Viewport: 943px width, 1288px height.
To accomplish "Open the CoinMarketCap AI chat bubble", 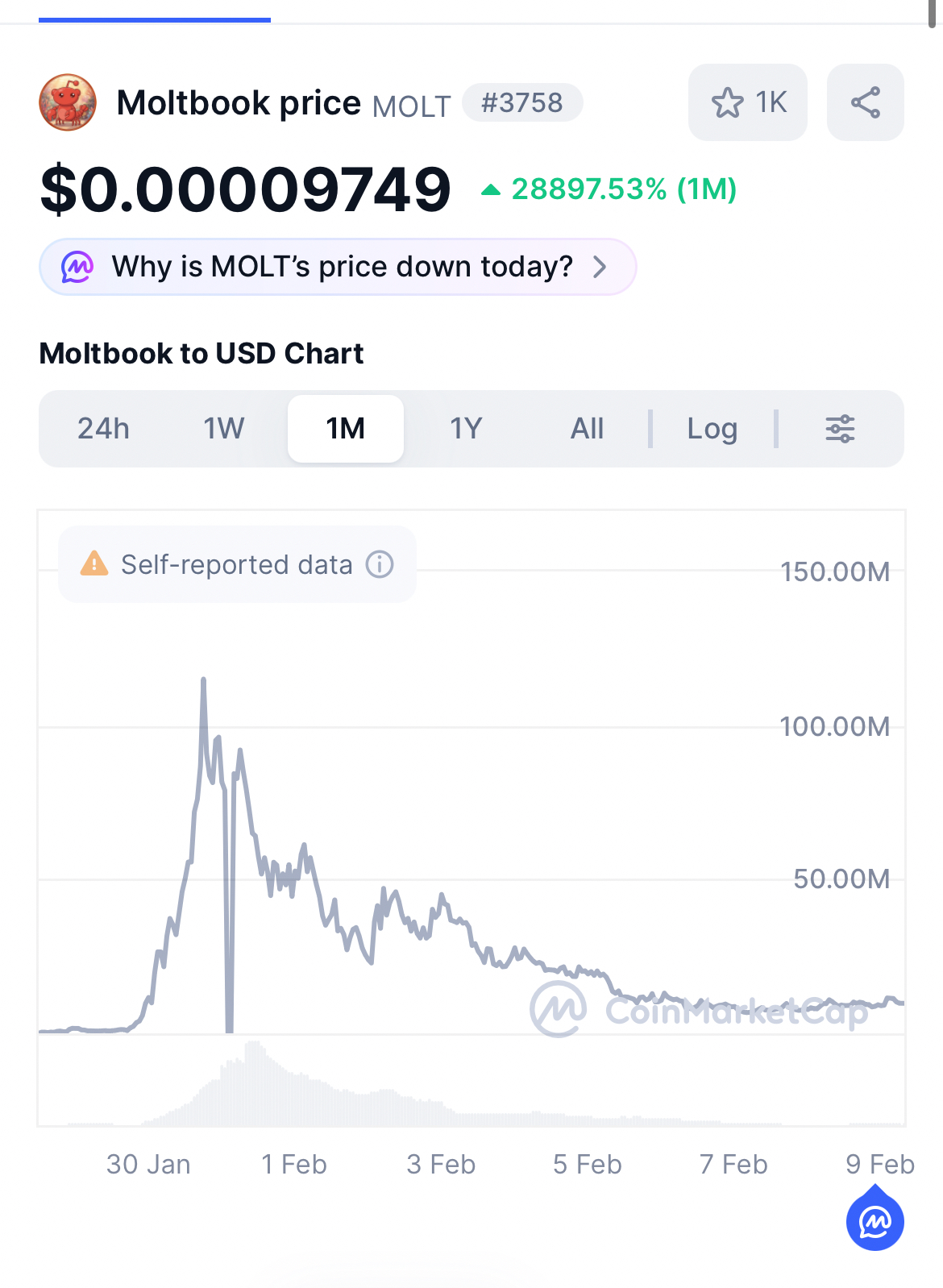I will pyautogui.click(x=875, y=1221).
